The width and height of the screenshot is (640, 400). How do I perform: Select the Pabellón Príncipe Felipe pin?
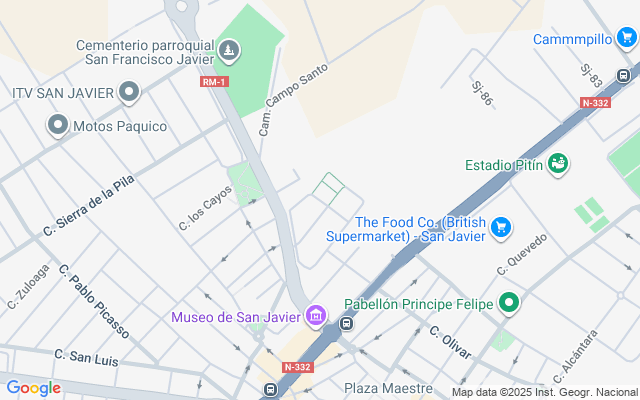tap(509, 303)
